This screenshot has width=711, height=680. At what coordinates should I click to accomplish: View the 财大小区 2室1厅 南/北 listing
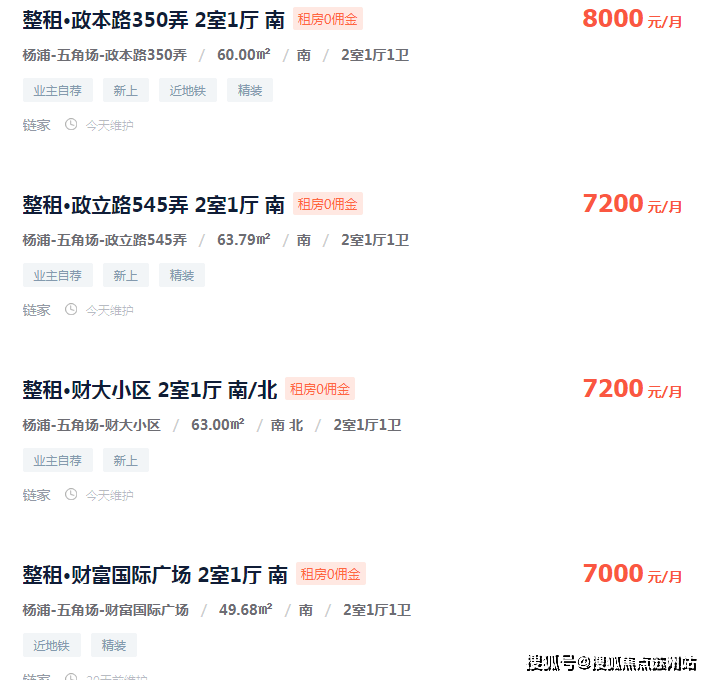(150, 390)
